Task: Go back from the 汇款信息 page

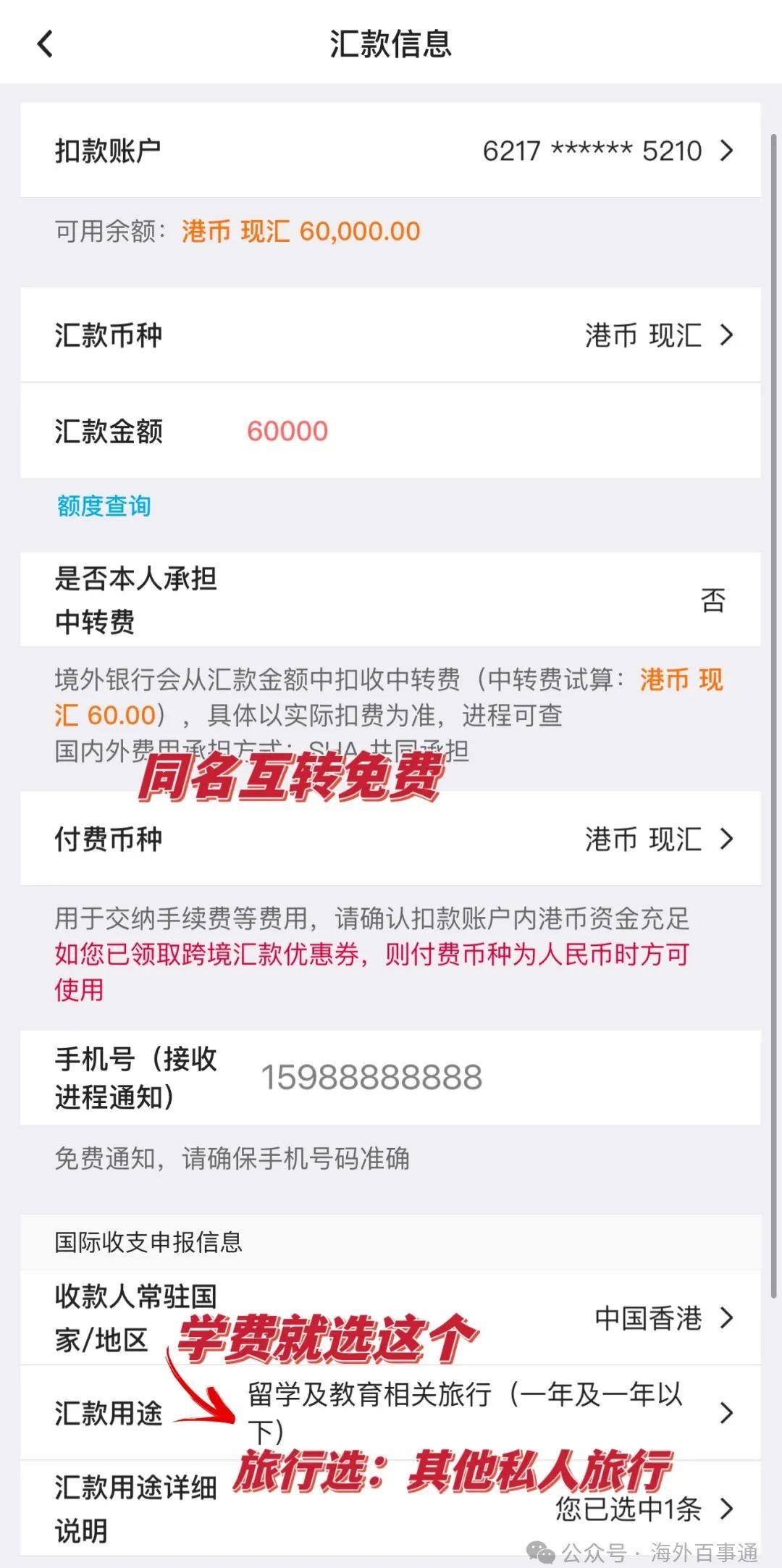Action: (45, 44)
